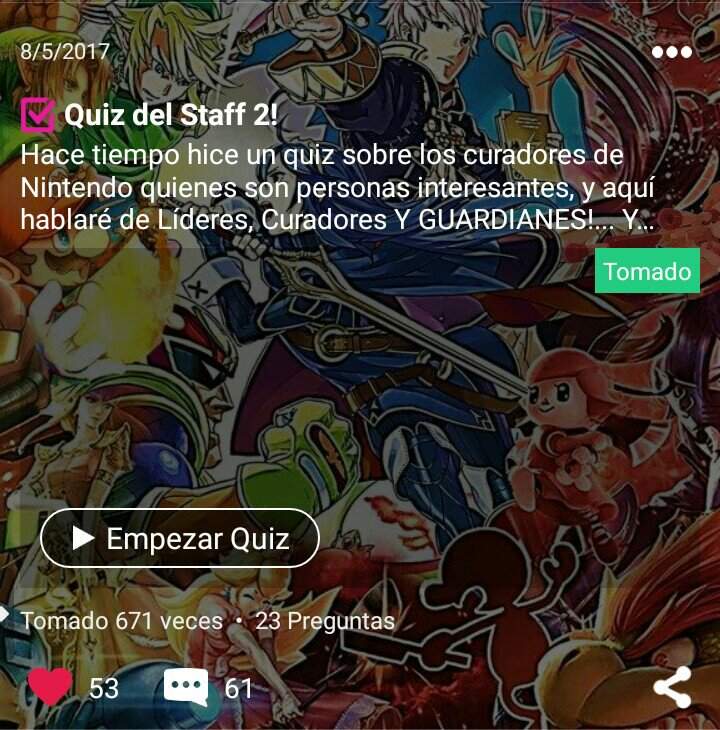Like the quiz with the heart icon

tap(50, 687)
